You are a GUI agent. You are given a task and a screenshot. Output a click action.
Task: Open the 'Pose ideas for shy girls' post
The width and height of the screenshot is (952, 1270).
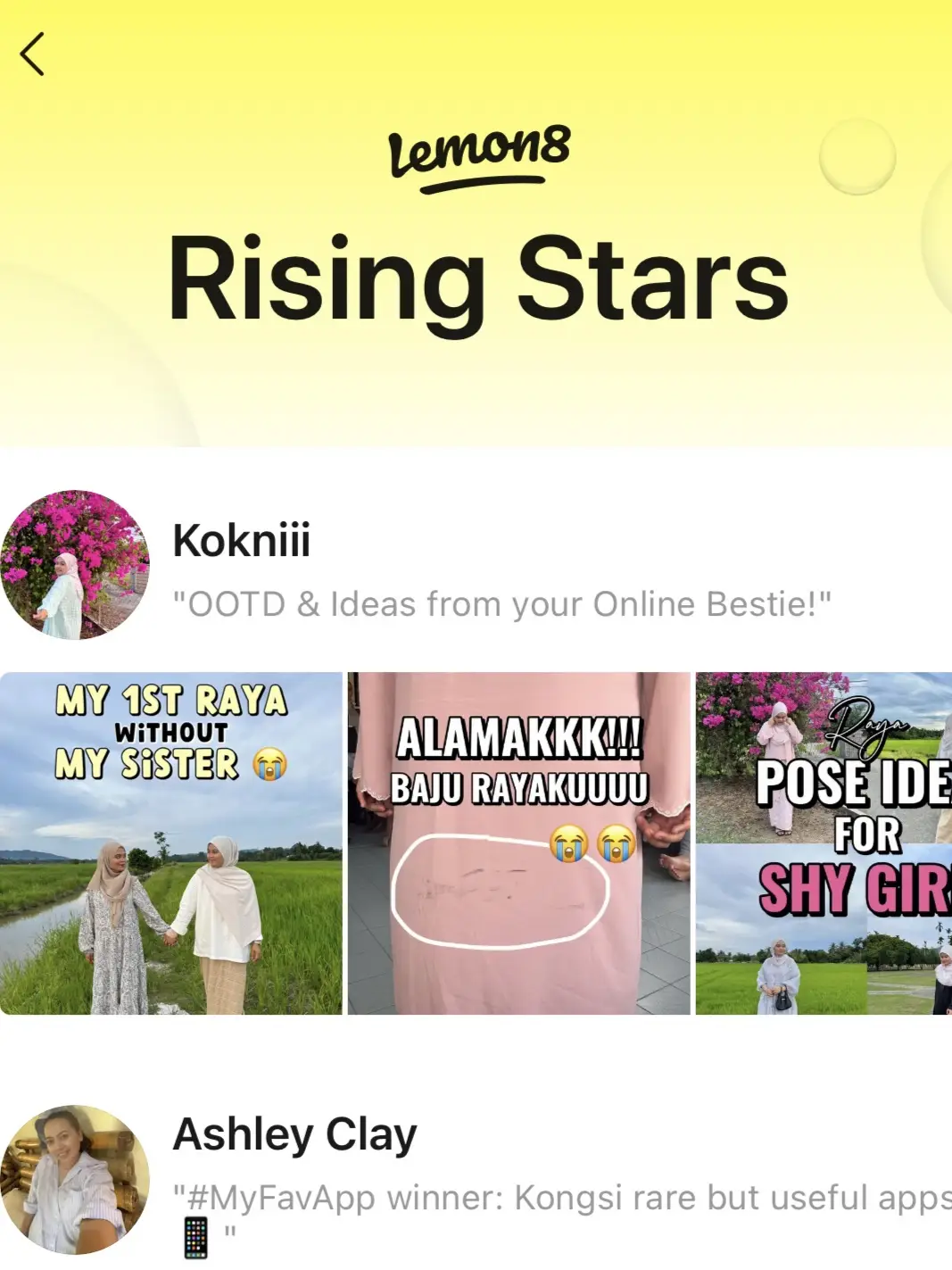point(823,843)
